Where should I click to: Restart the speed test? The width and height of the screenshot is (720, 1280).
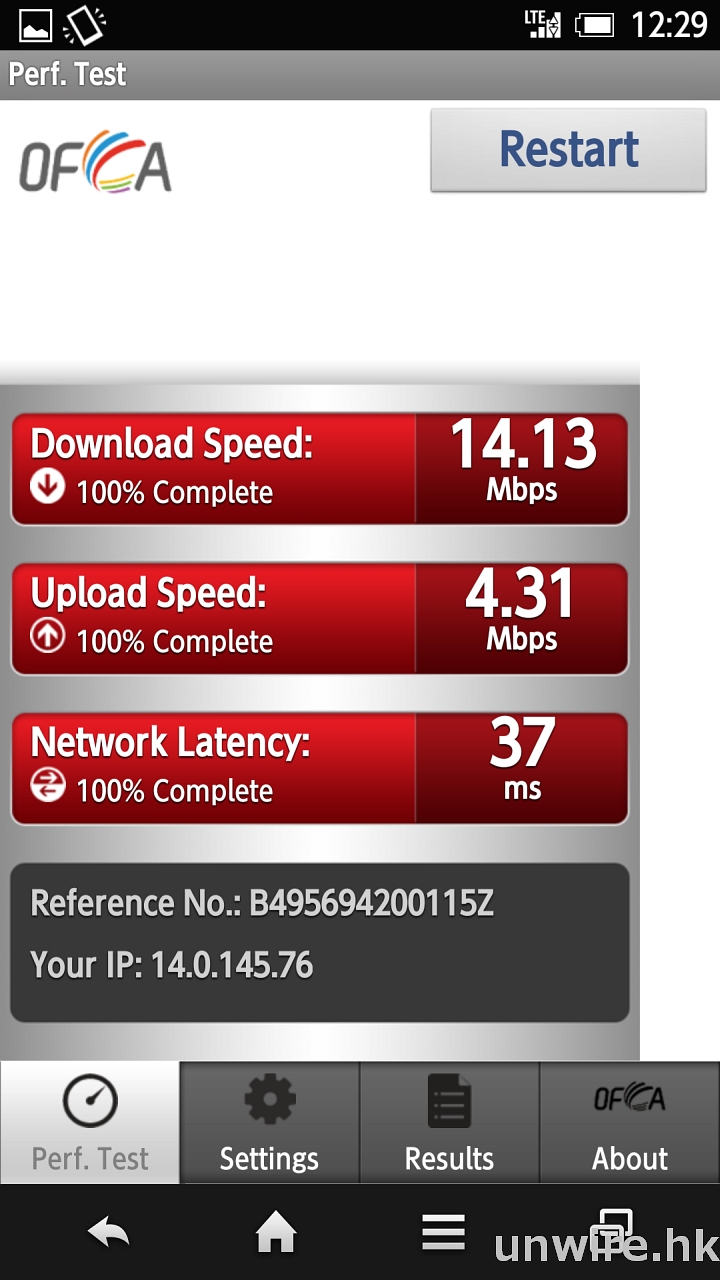point(568,150)
